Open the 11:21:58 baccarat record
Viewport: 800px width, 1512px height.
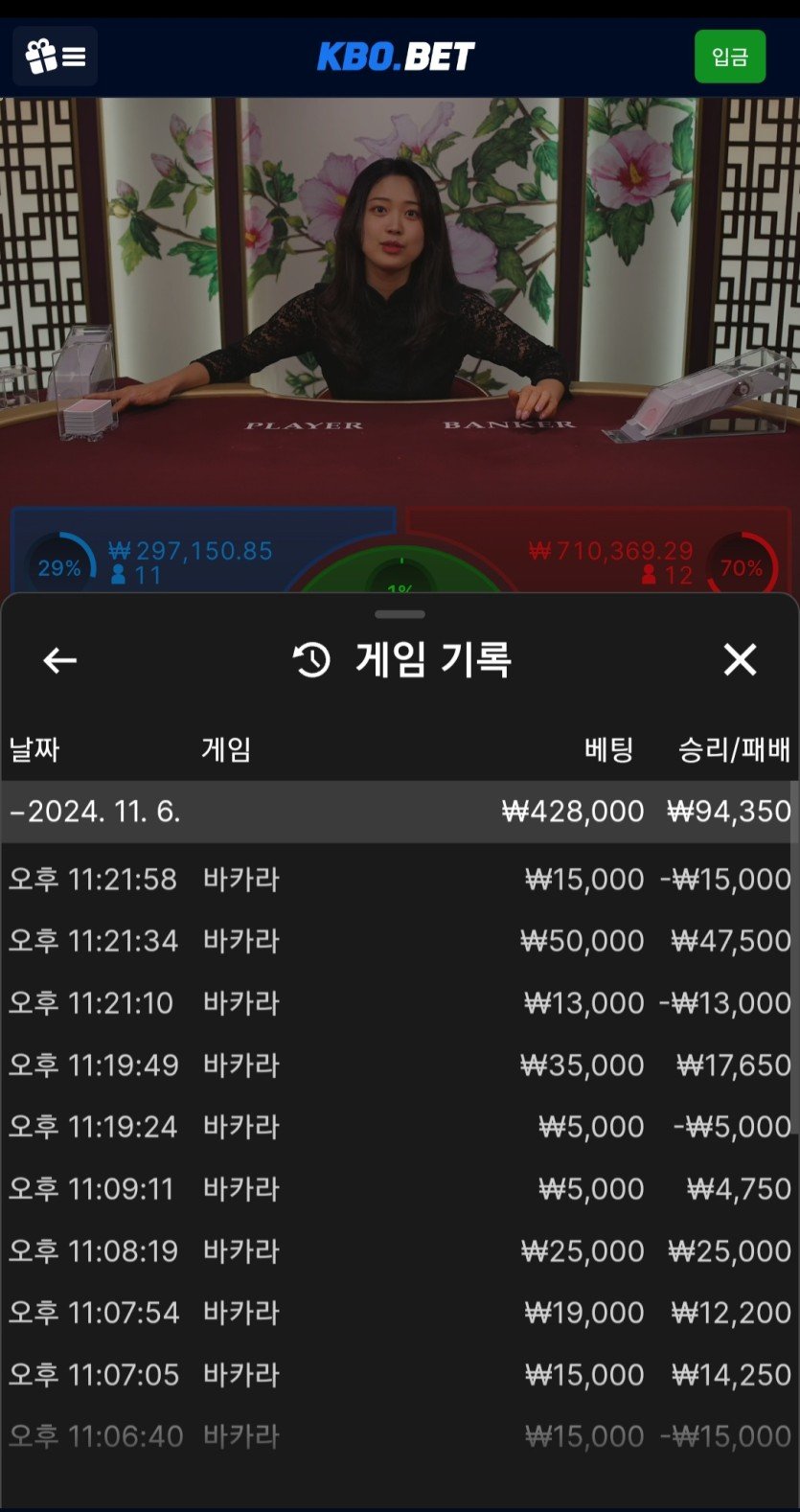click(x=400, y=879)
